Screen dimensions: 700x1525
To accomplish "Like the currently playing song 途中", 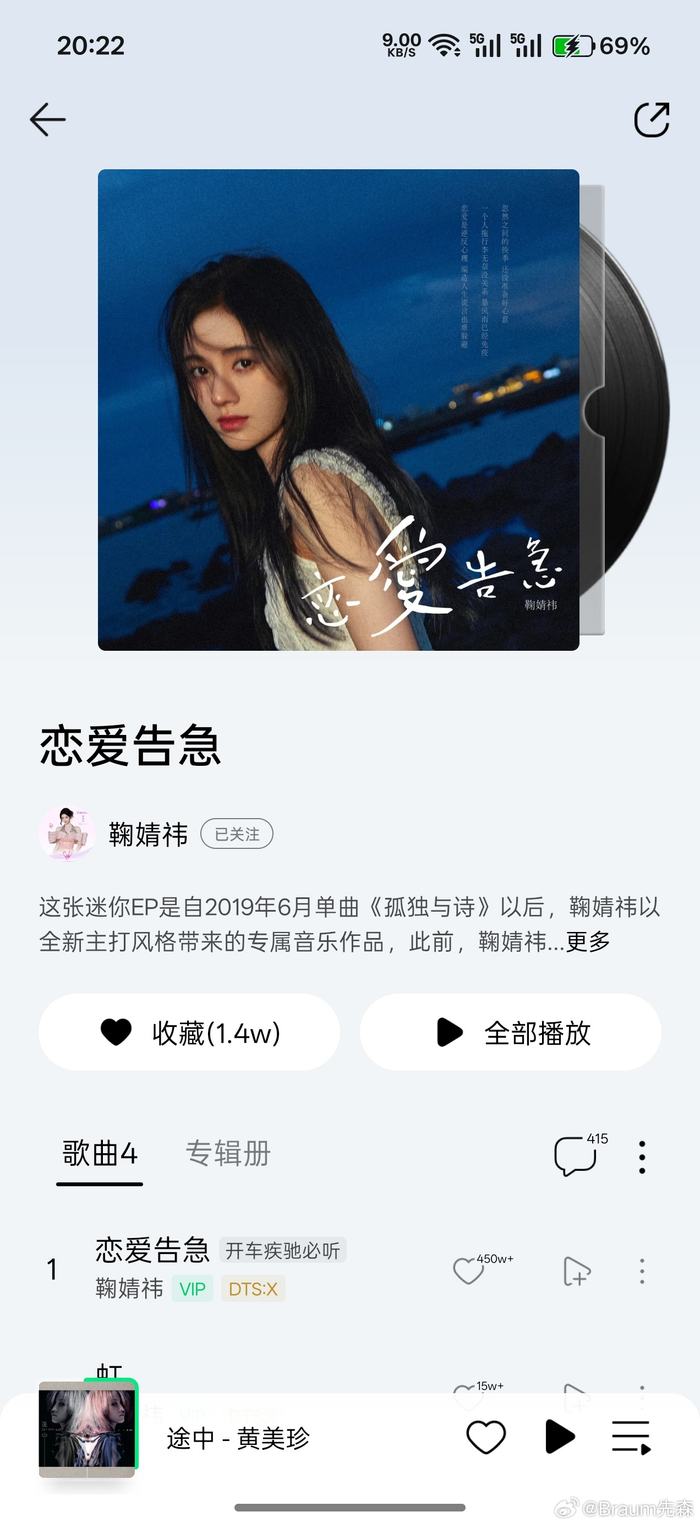I will point(486,1437).
